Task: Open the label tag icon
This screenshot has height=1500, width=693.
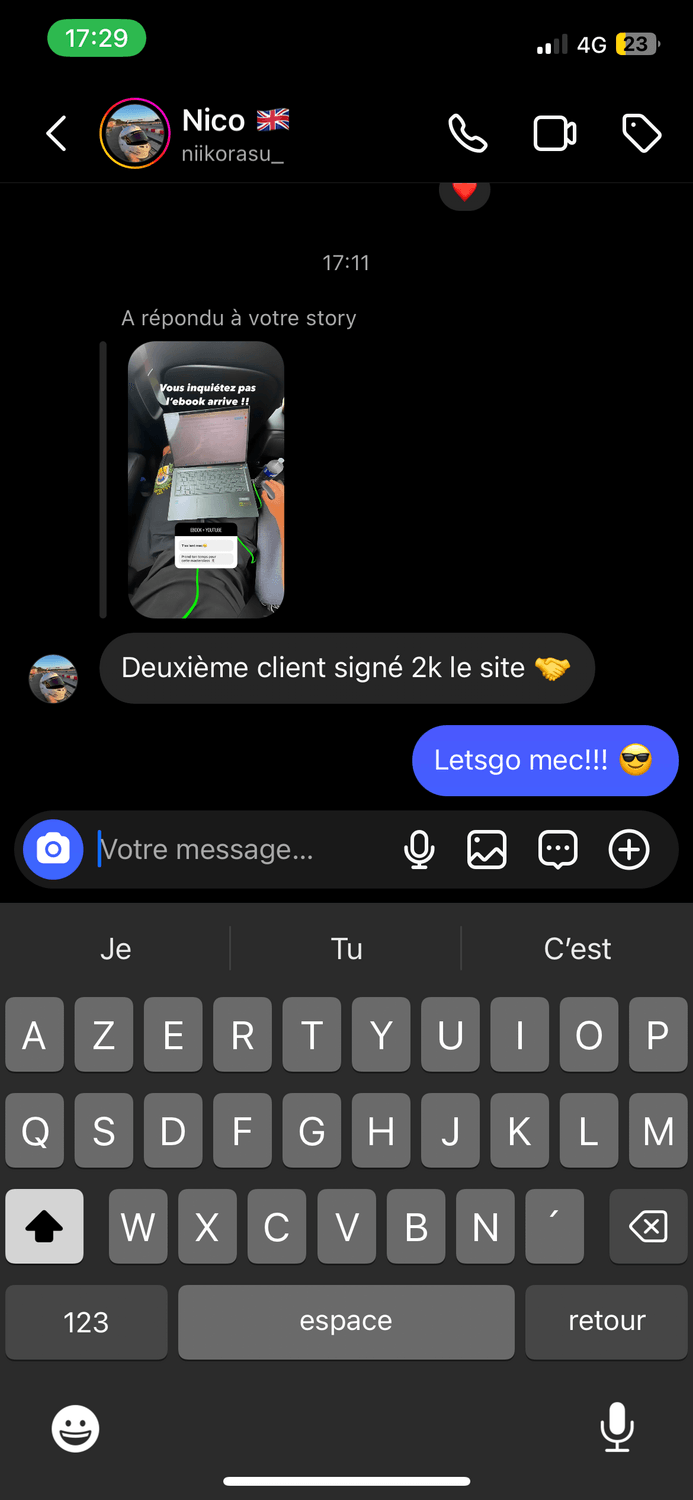Action: tap(641, 133)
